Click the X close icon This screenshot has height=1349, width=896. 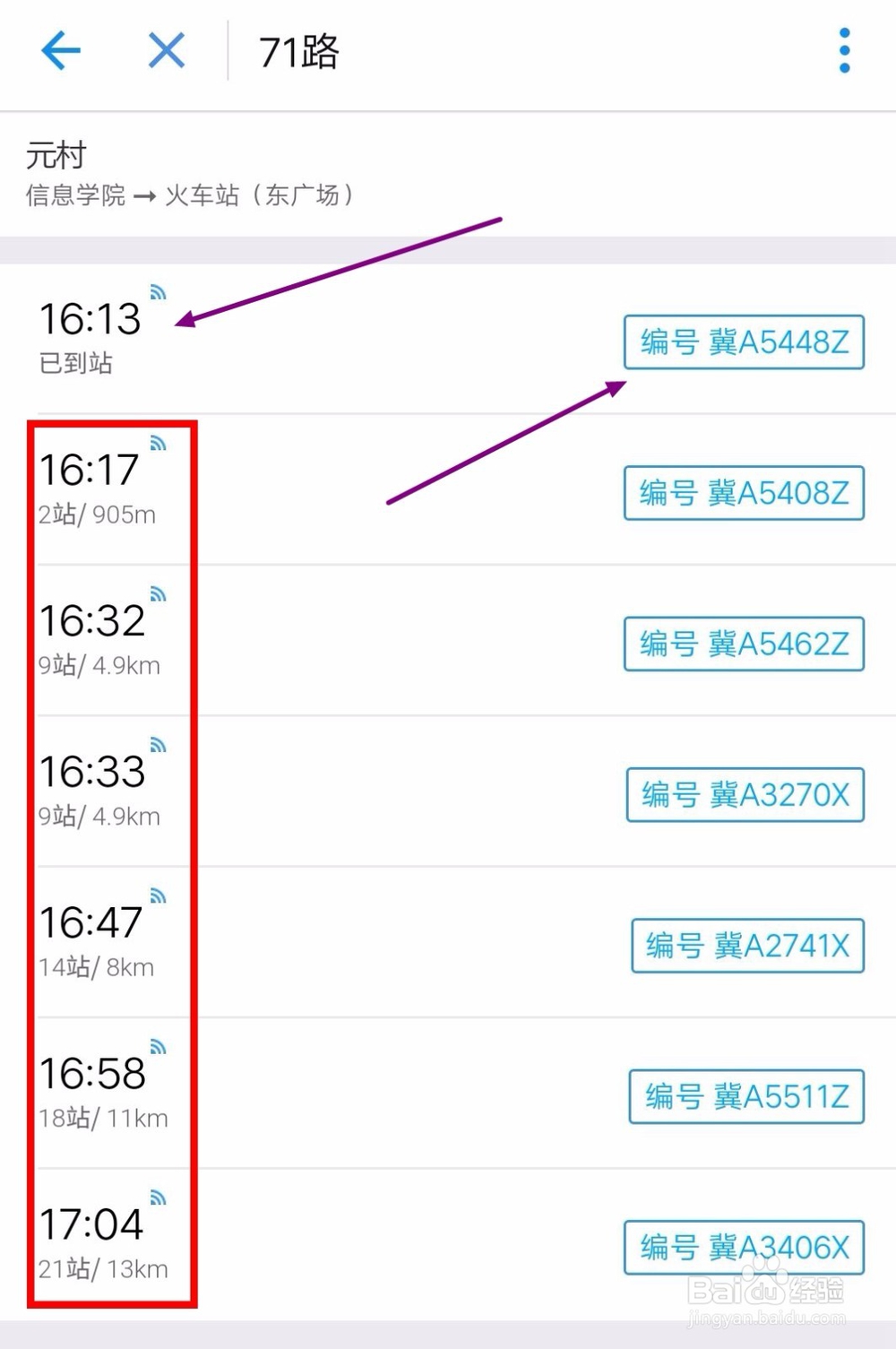(x=165, y=51)
